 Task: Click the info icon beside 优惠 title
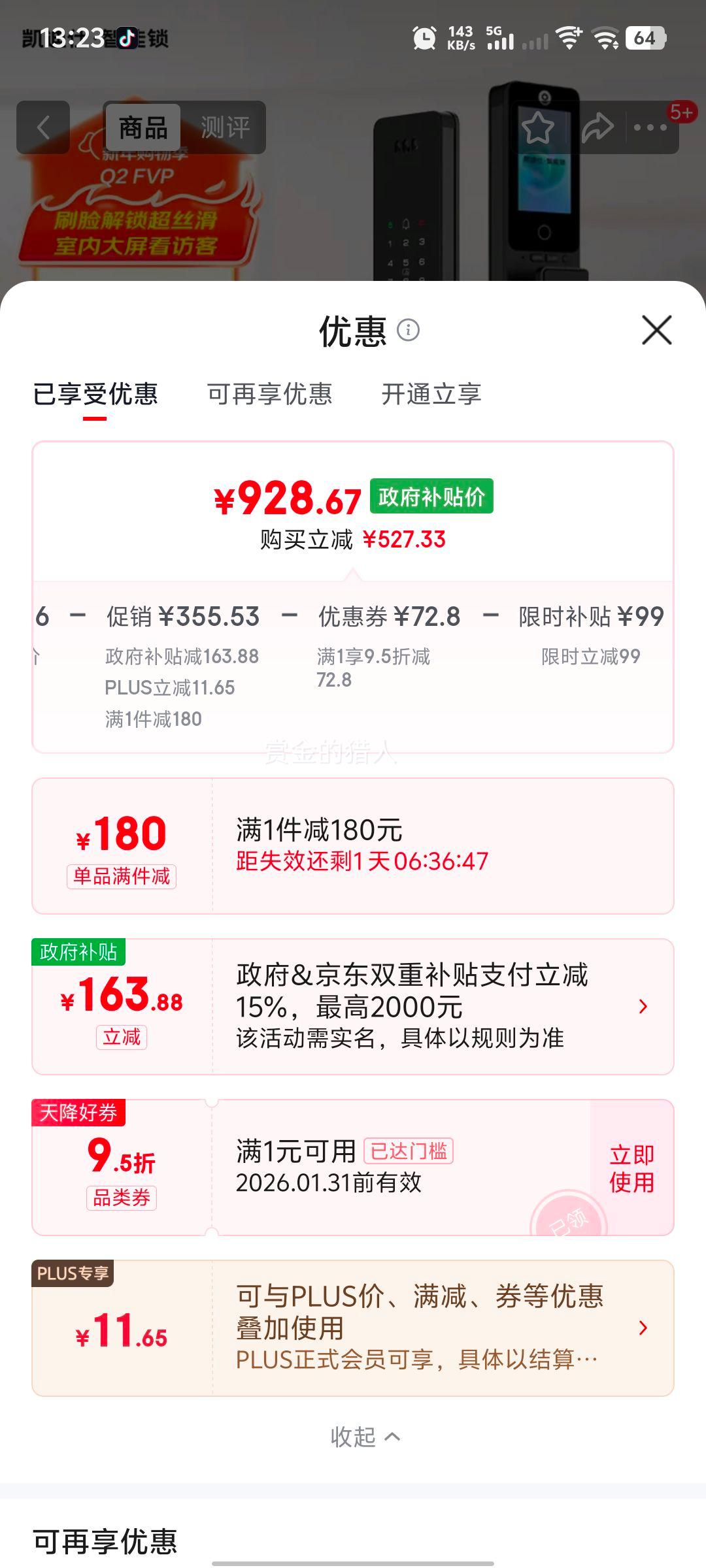(409, 332)
